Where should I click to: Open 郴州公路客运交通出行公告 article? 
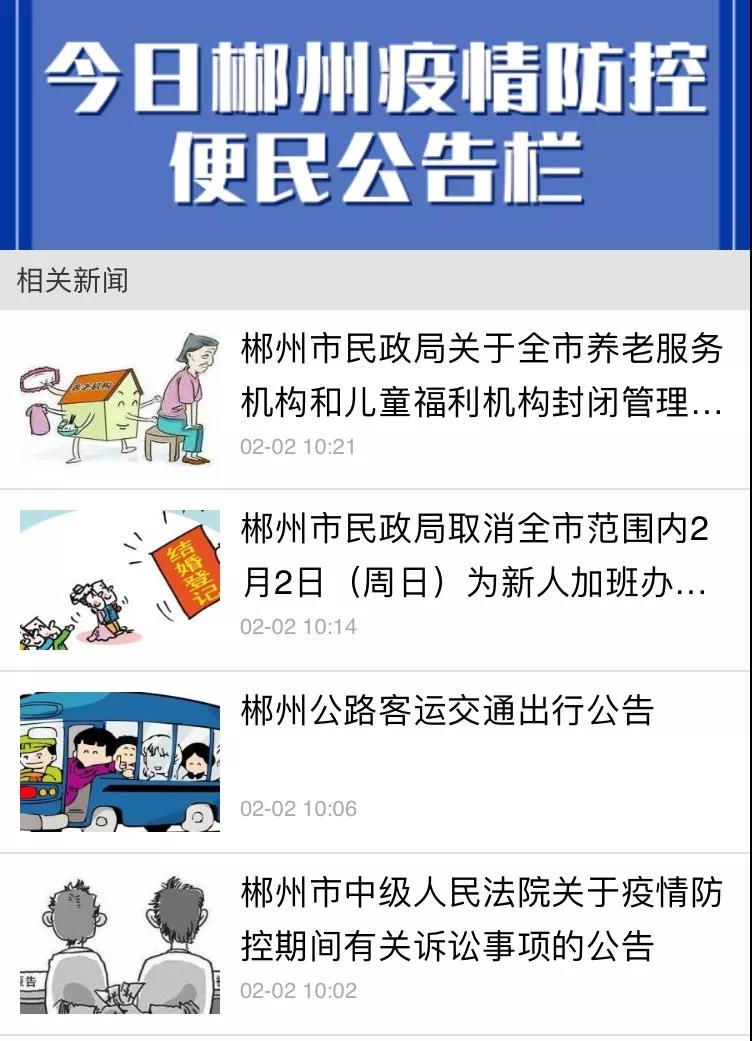(x=447, y=711)
